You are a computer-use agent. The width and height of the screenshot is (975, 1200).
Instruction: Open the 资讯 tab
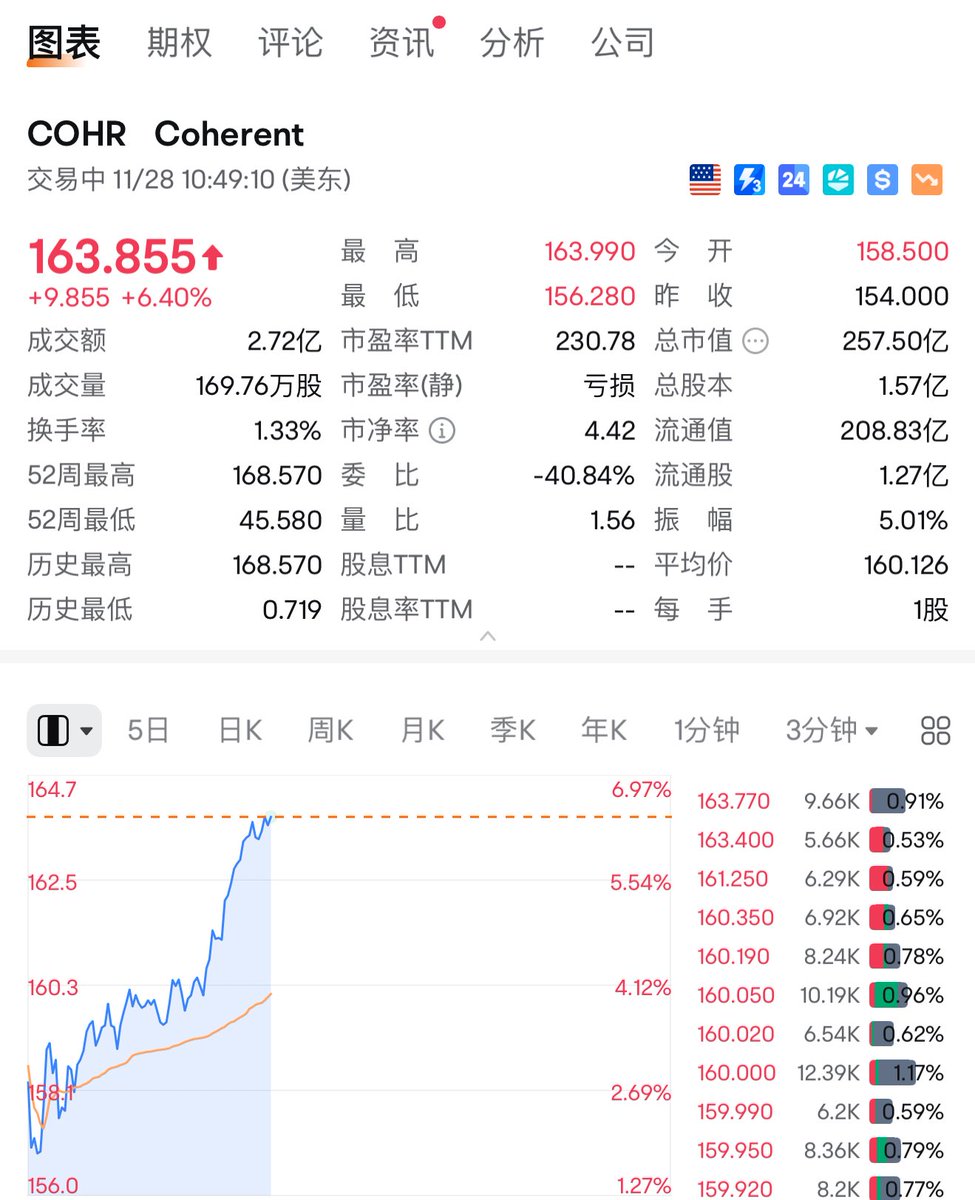(x=401, y=43)
